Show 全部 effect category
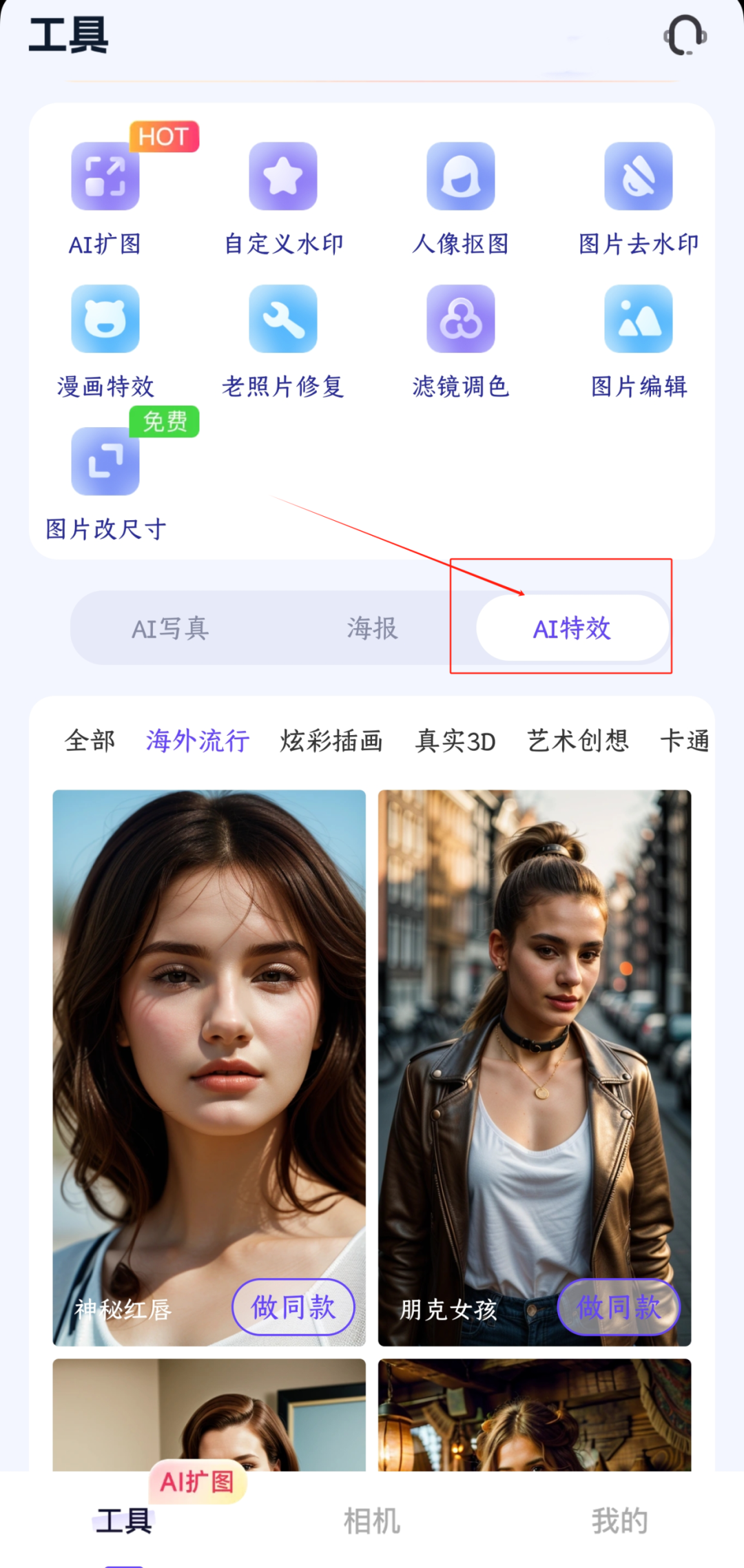The height and width of the screenshot is (1568, 744). (x=90, y=741)
